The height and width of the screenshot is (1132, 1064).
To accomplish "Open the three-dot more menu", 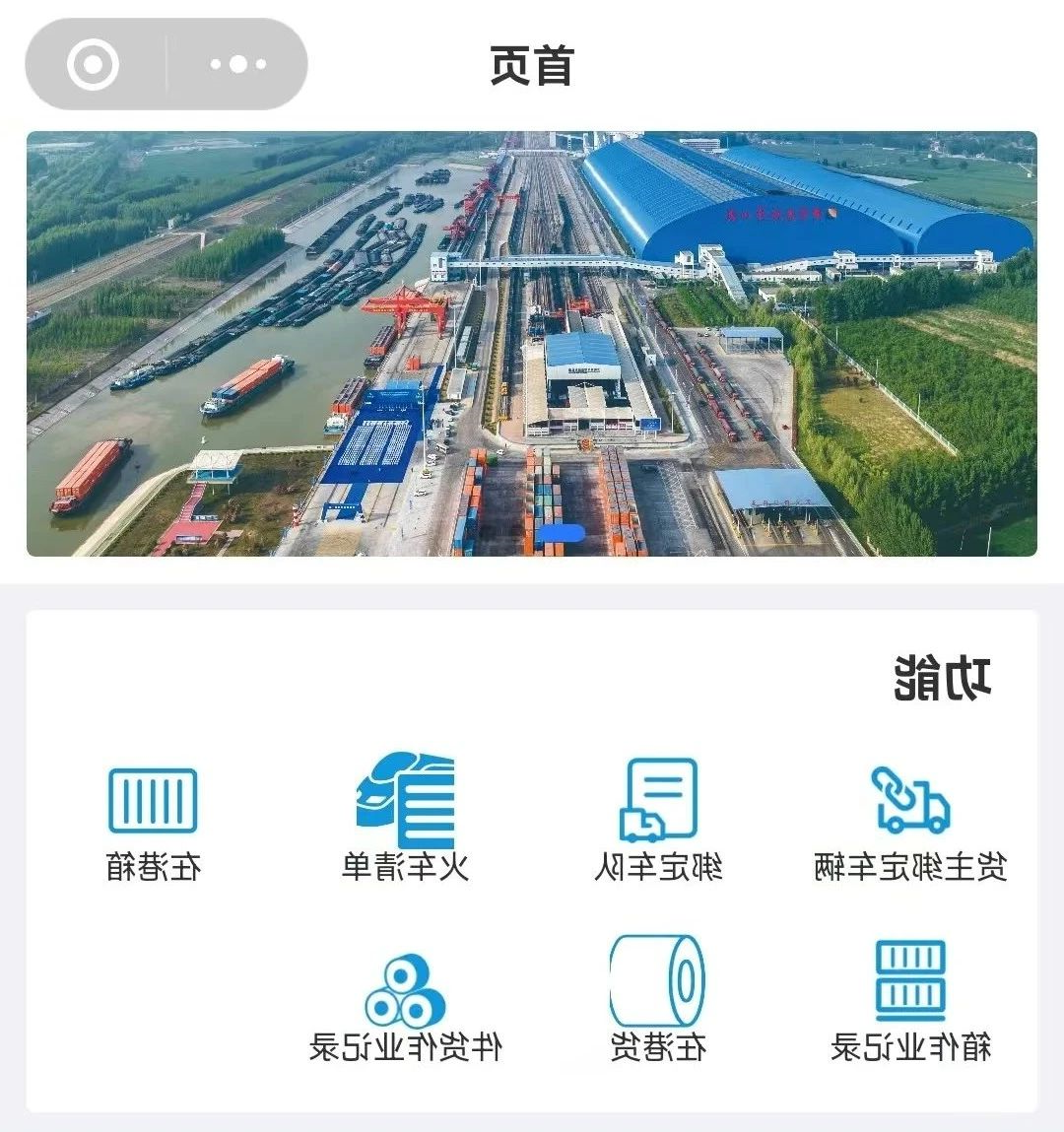I will tap(237, 65).
